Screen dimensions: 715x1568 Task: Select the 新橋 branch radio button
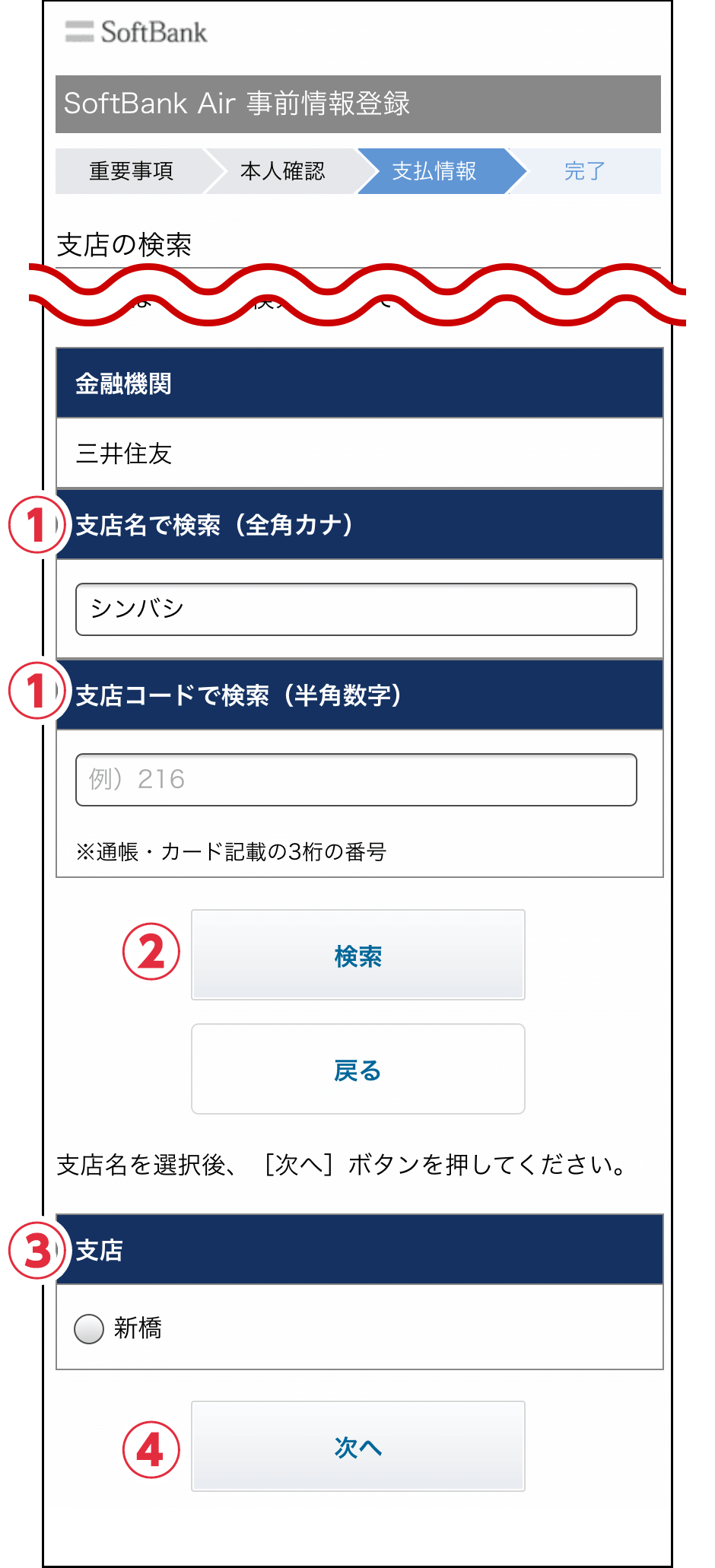pyautogui.click(x=89, y=1329)
